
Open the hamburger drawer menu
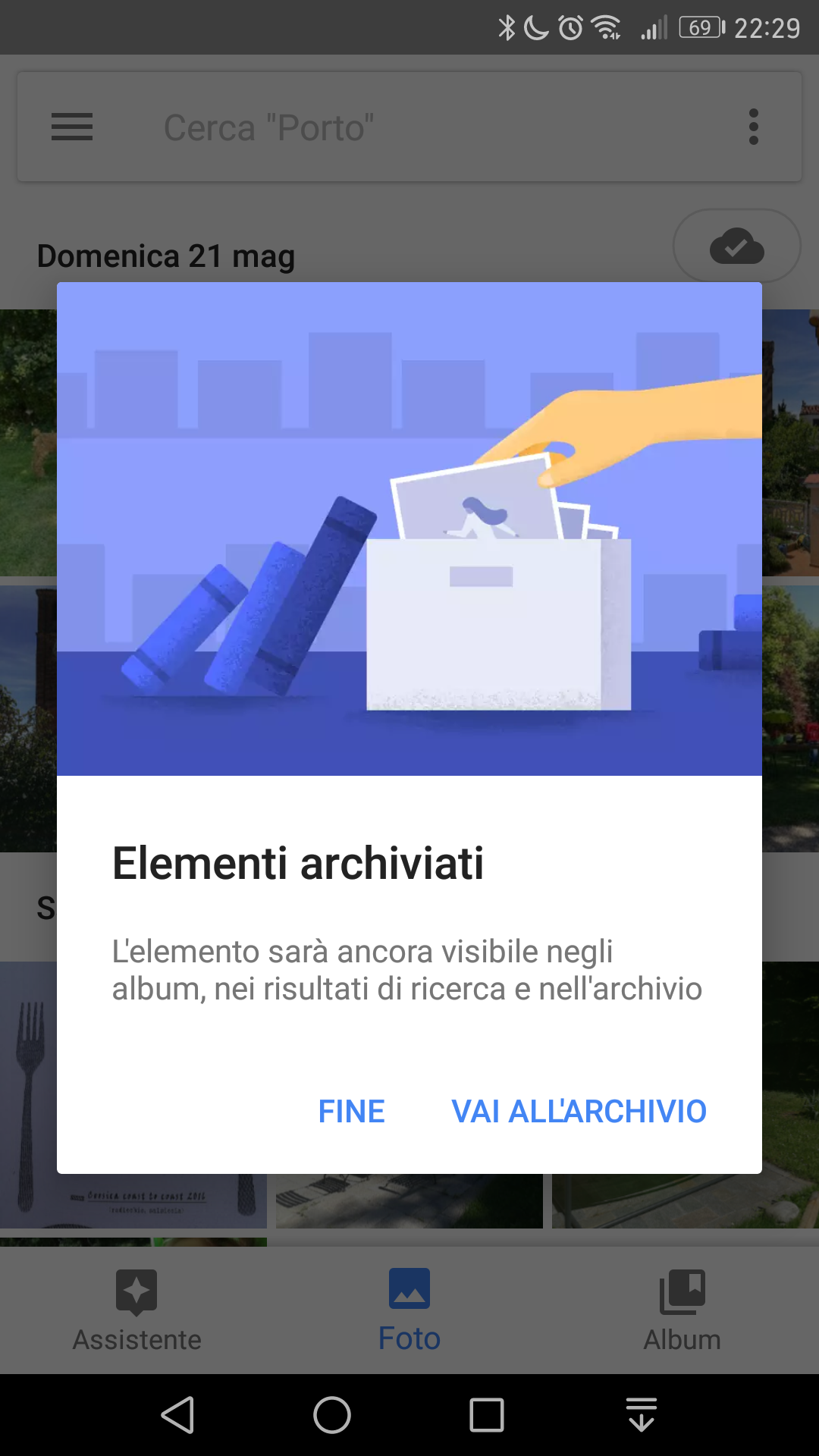[x=72, y=127]
